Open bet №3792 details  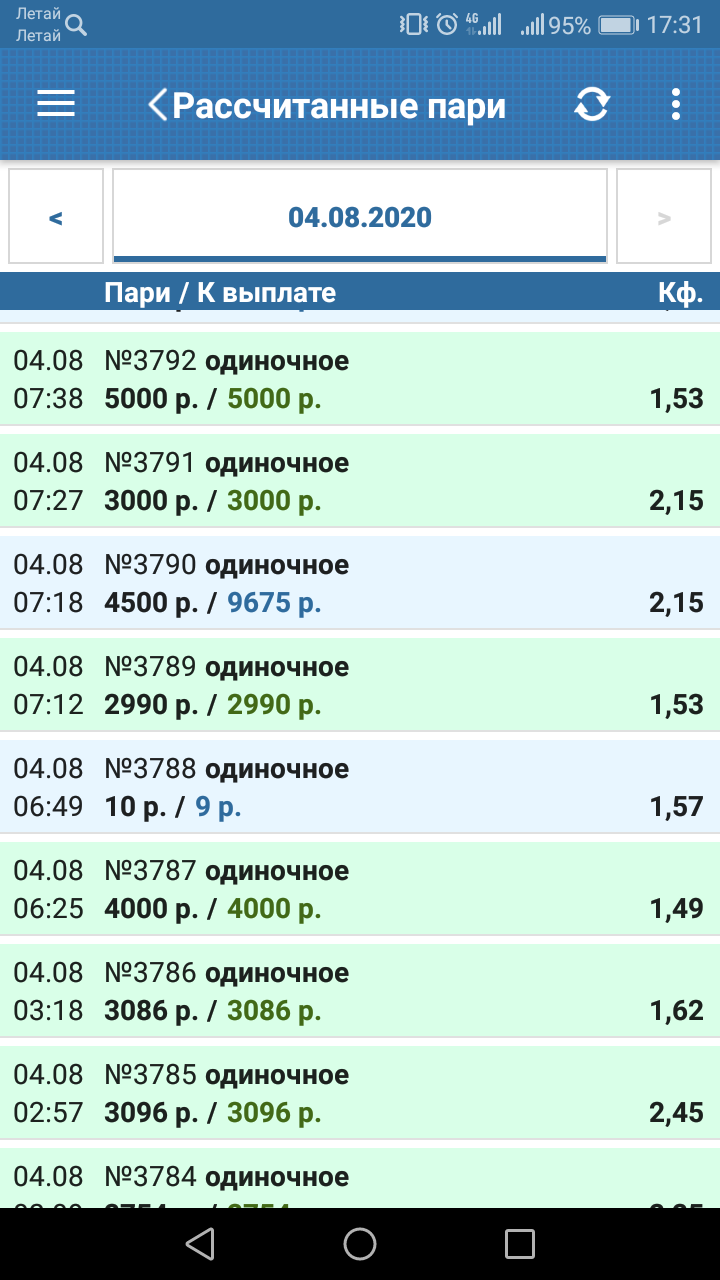click(360, 379)
